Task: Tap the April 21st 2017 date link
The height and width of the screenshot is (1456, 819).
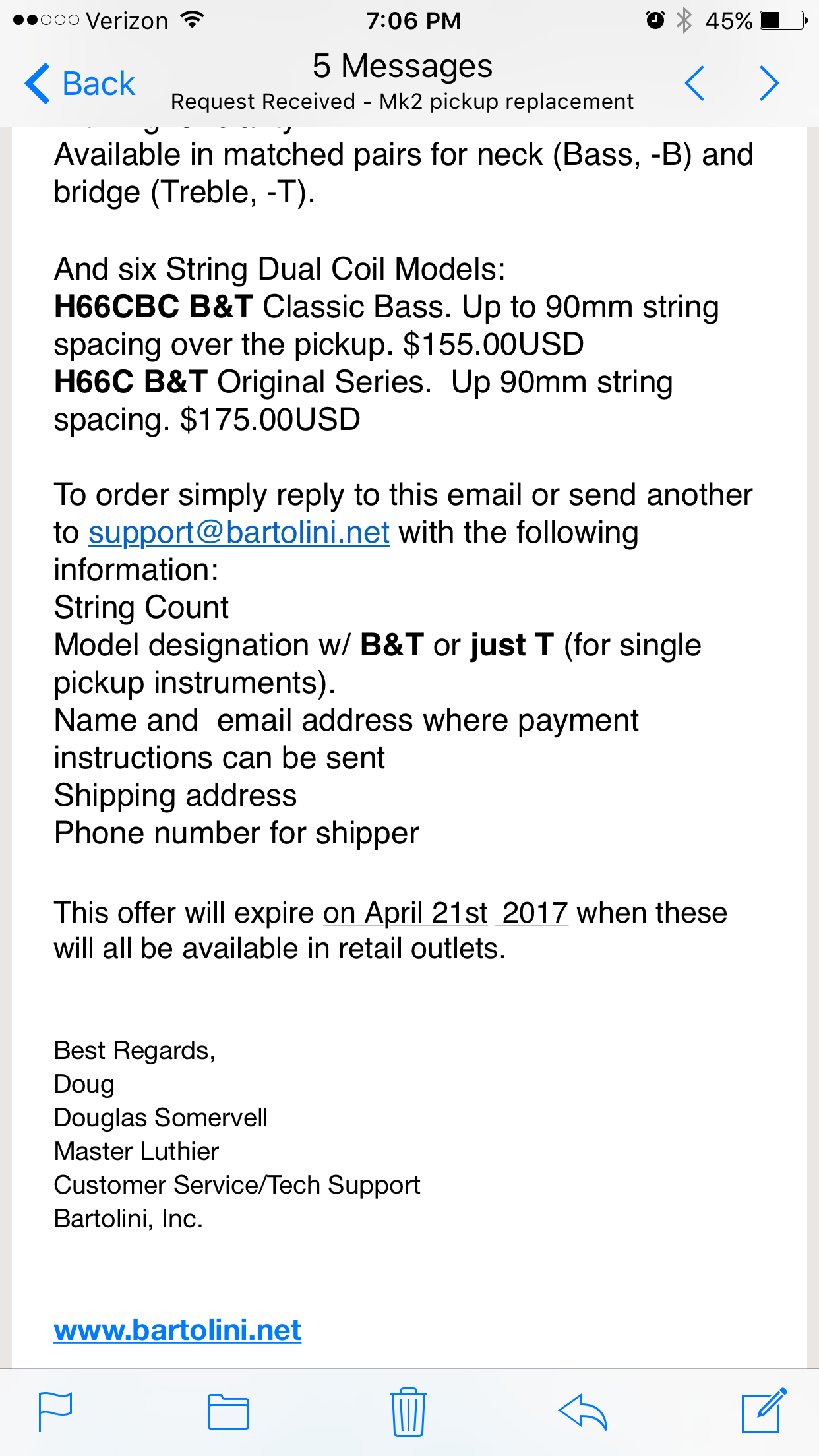Action: coord(446,913)
